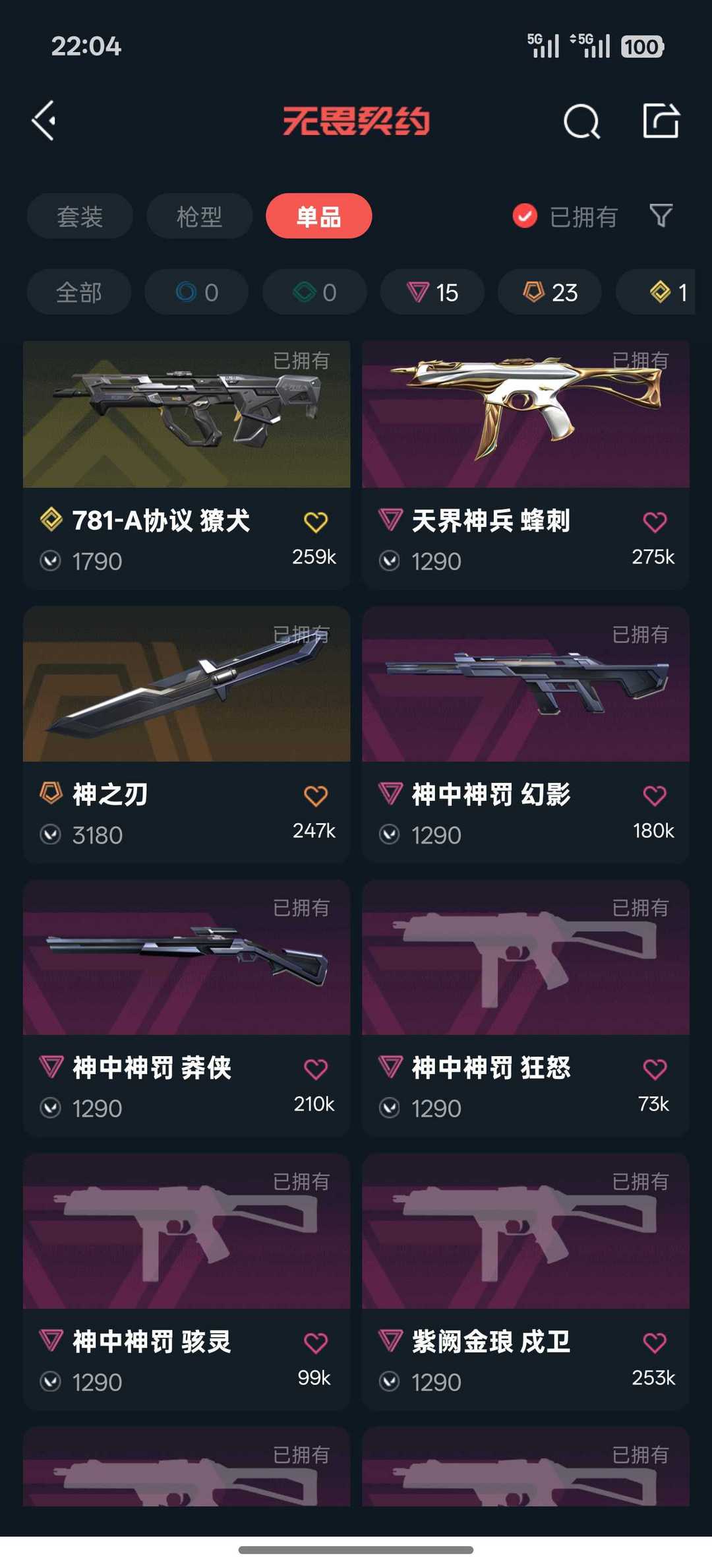Like the 天界神兵 蜂刺 skin
Image resolution: width=712 pixels, height=1568 pixels.
coord(655,522)
